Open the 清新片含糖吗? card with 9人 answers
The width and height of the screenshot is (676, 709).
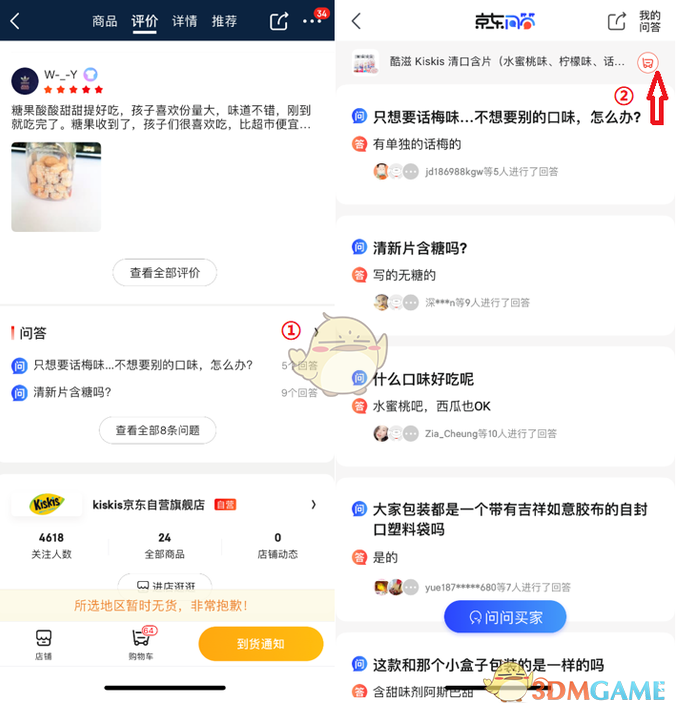505,274
